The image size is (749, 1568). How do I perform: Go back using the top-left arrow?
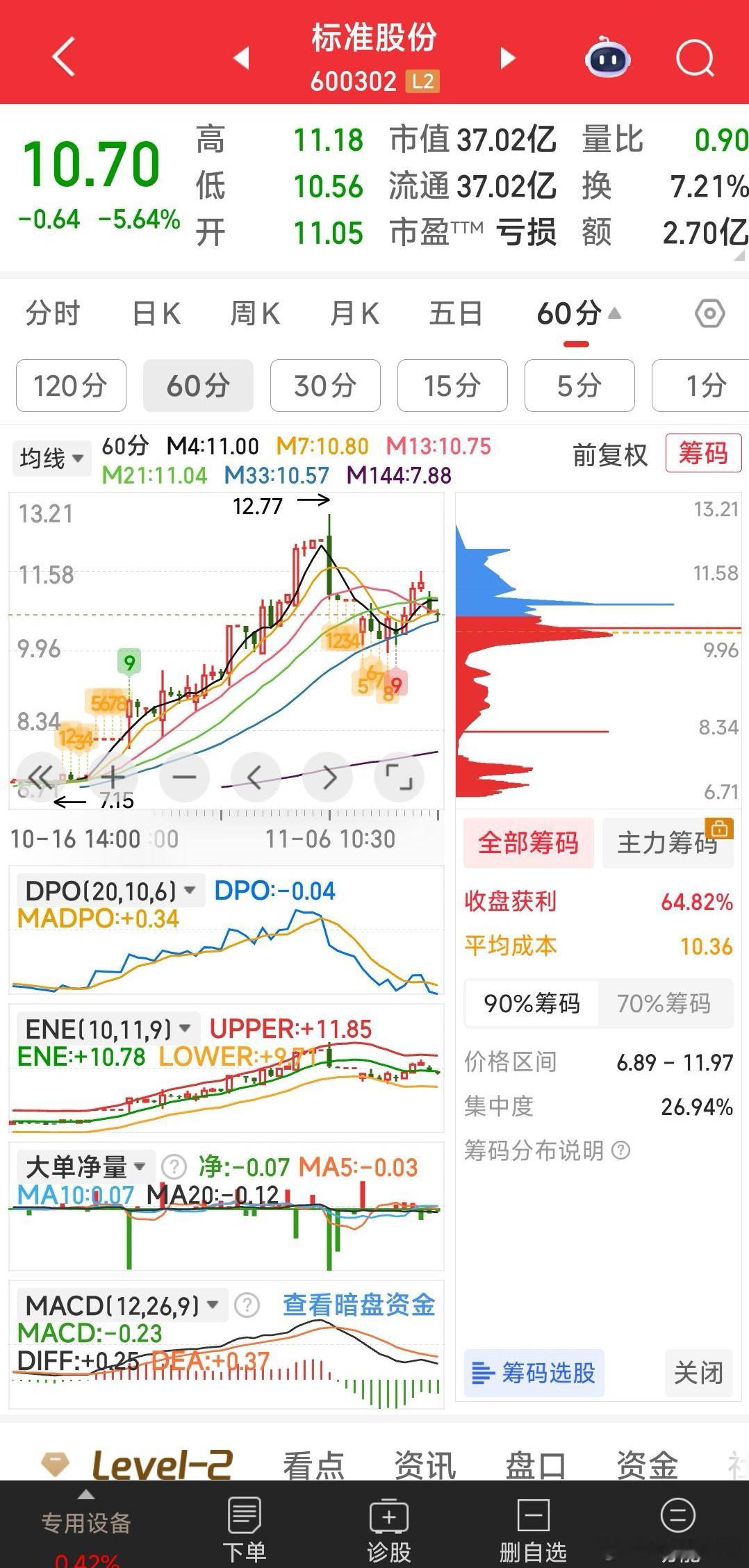pos(63,57)
